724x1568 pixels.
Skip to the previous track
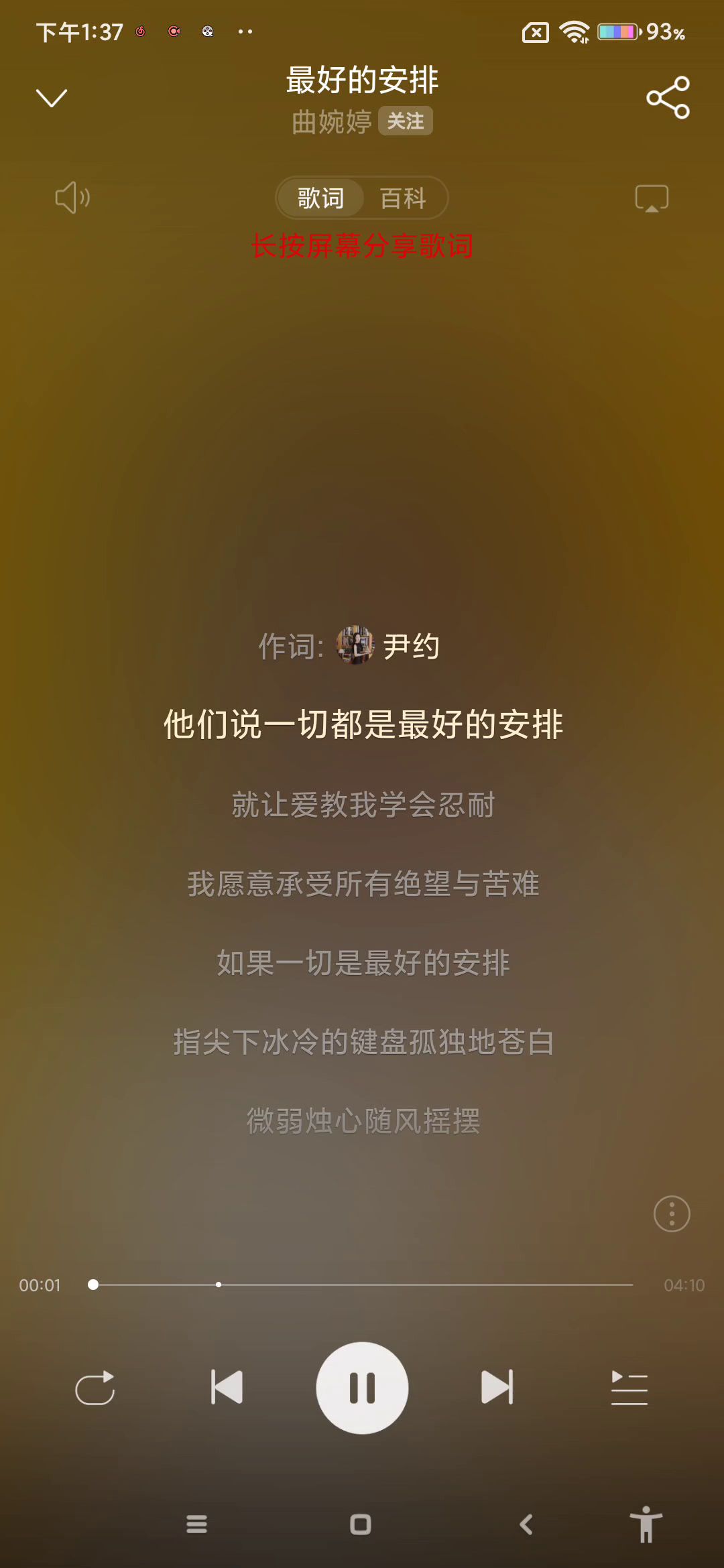[227, 1387]
